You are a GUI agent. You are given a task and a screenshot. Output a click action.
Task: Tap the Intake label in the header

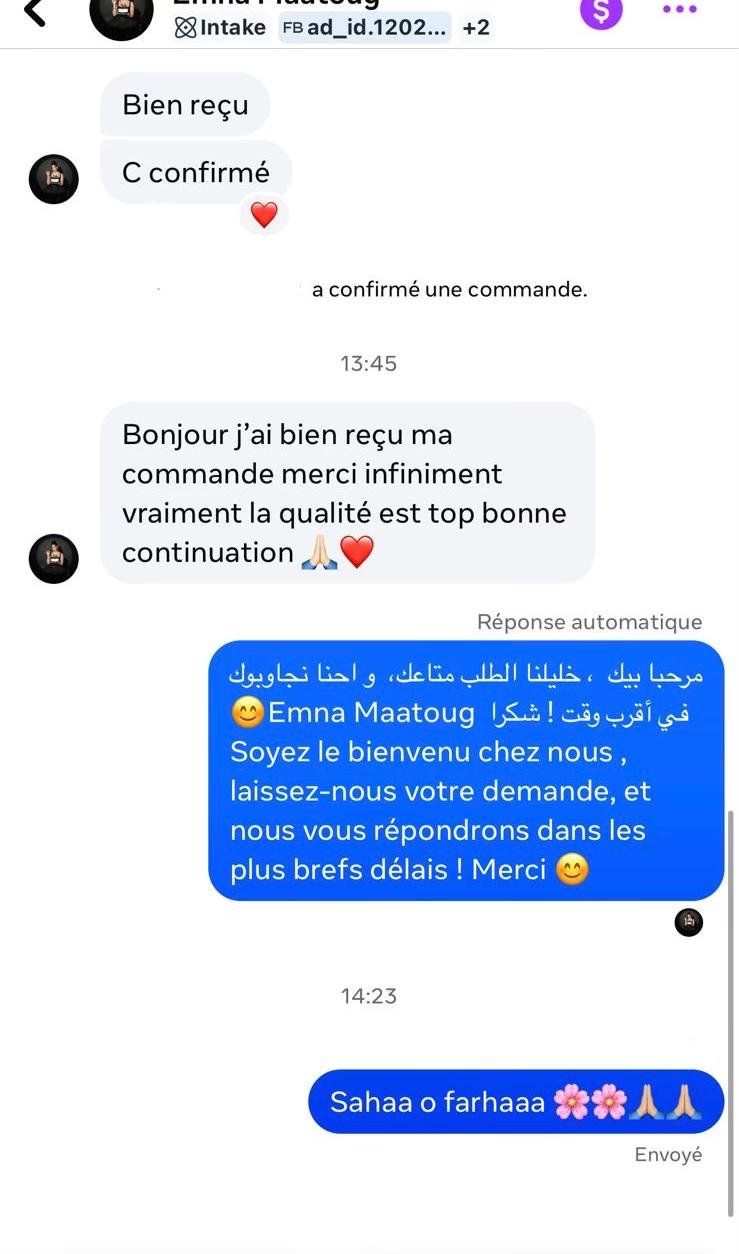(220, 28)
